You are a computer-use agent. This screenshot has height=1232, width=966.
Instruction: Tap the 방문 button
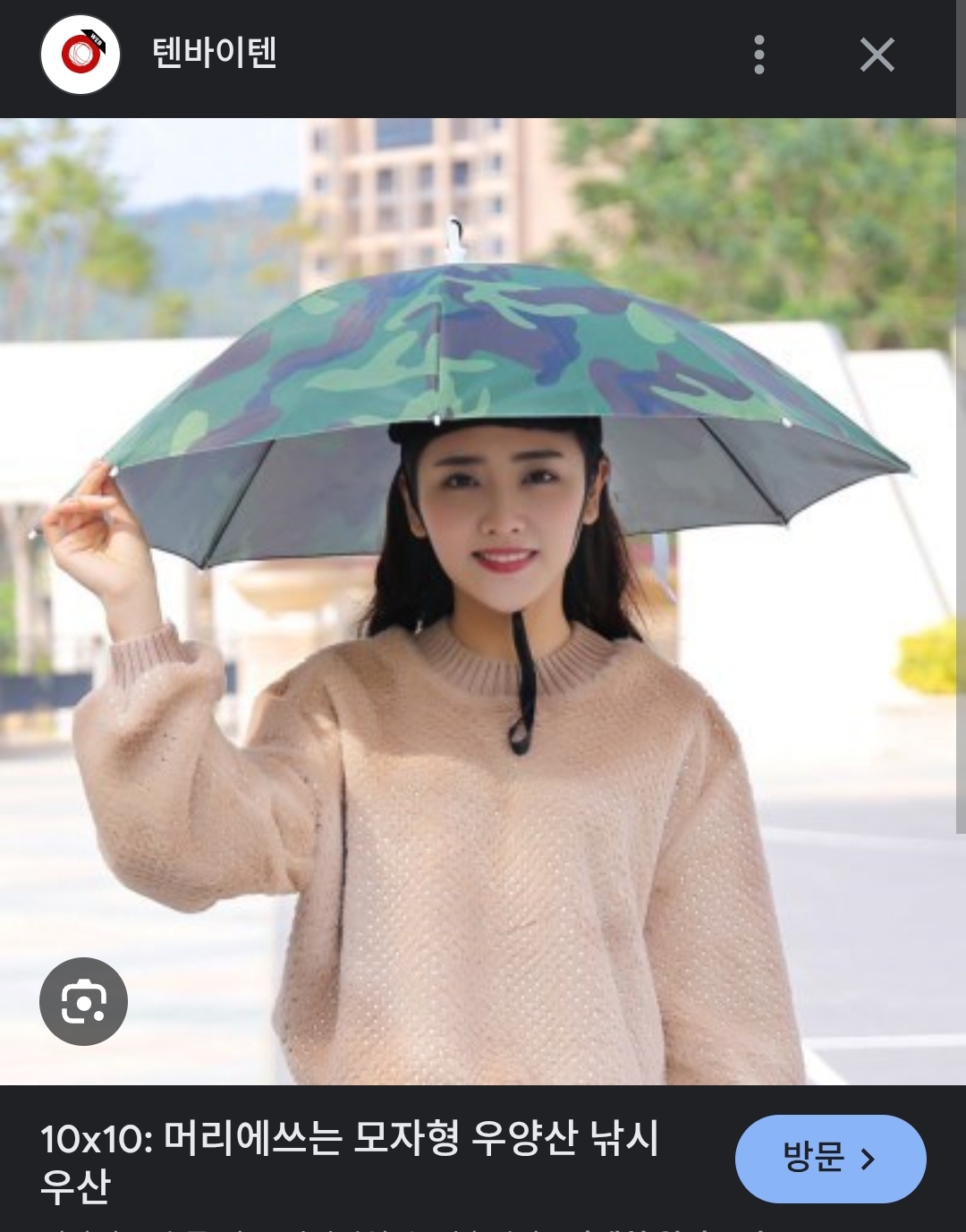click(x=830, y=1158)
